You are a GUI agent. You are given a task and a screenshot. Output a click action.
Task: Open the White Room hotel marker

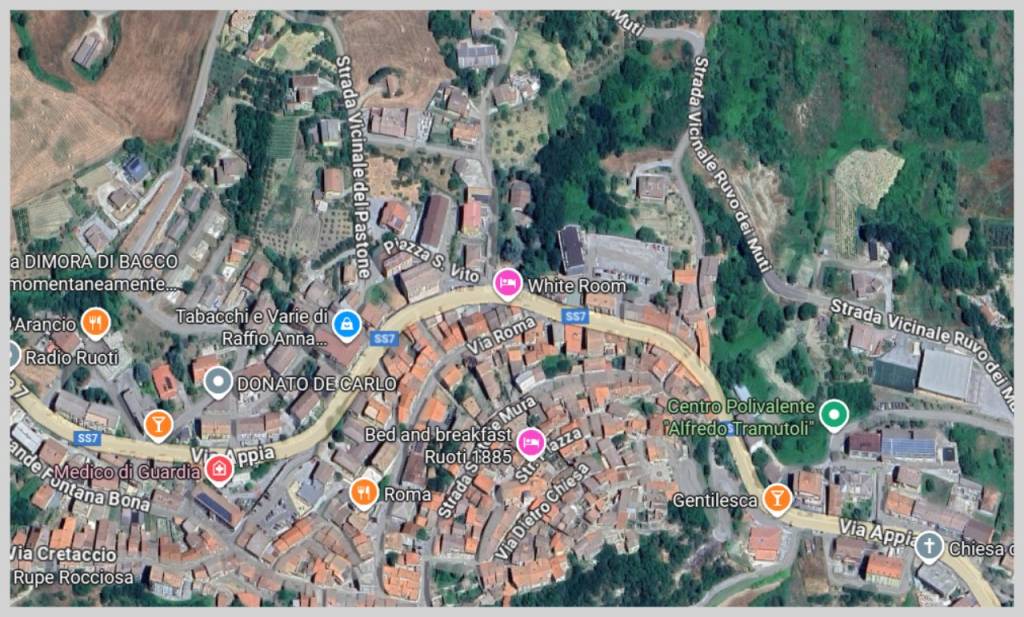tap(508, 284)
